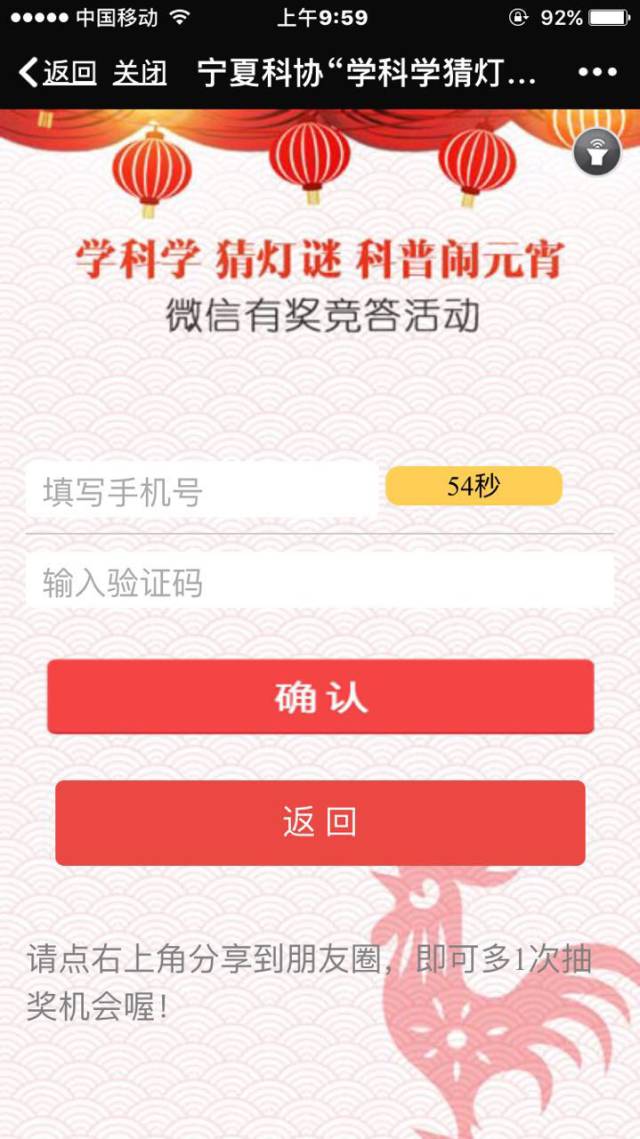Go back via 返回 in top bar

point(58,73)
